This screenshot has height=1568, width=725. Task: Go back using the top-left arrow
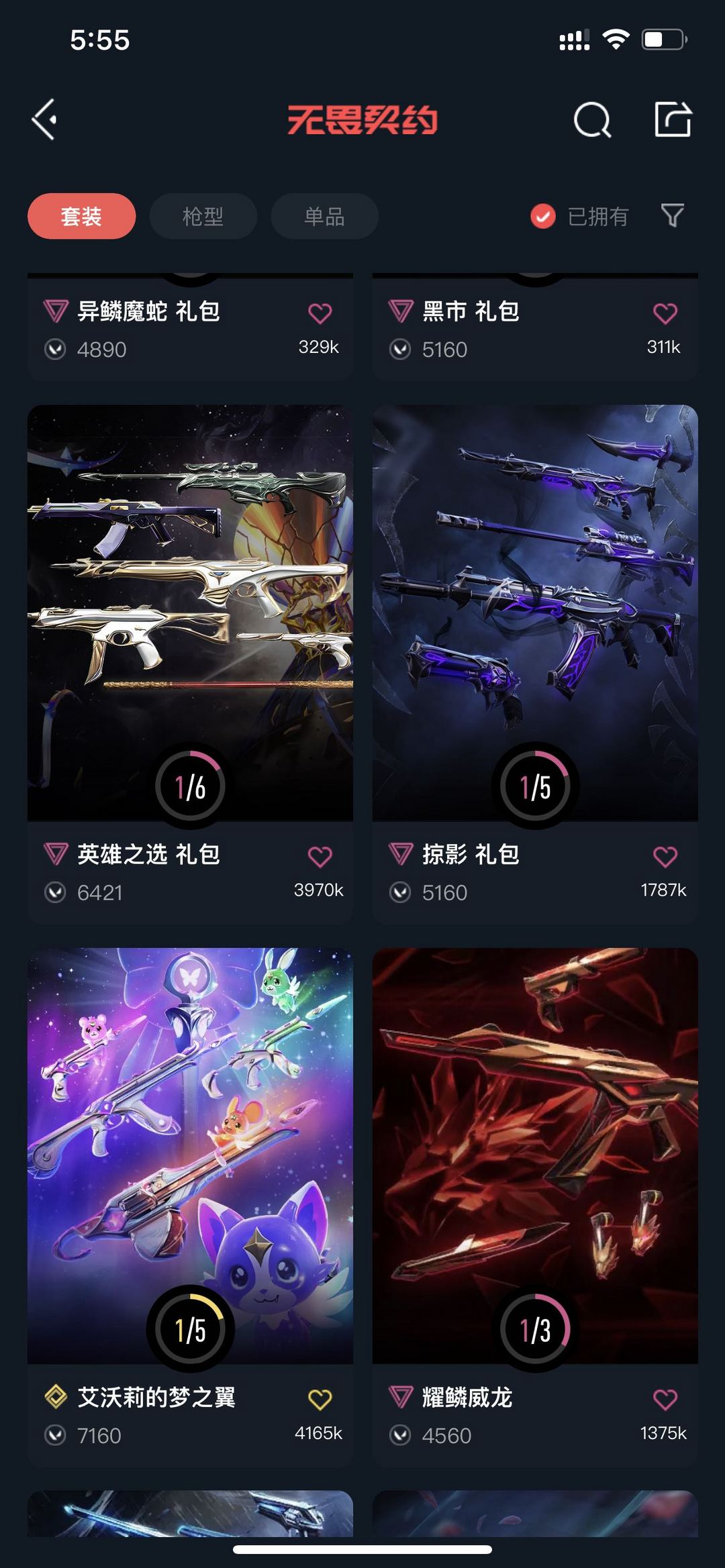(x=44, y=120)
